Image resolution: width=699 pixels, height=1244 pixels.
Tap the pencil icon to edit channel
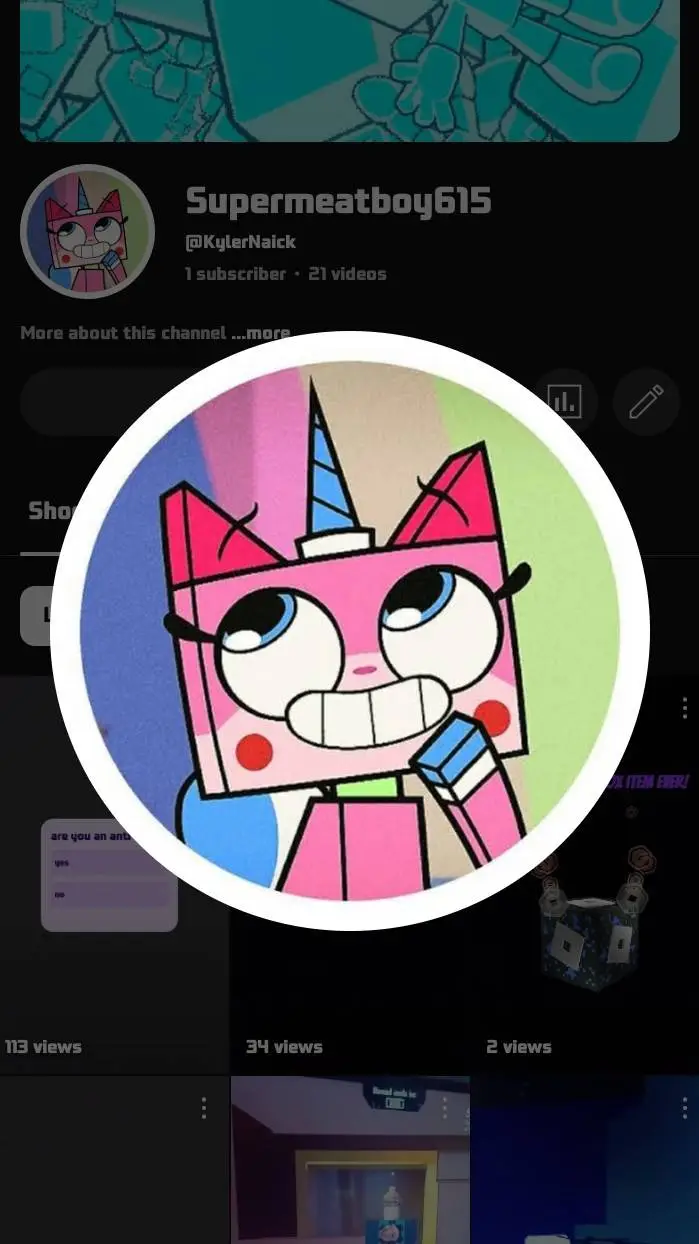click(646, 402)
